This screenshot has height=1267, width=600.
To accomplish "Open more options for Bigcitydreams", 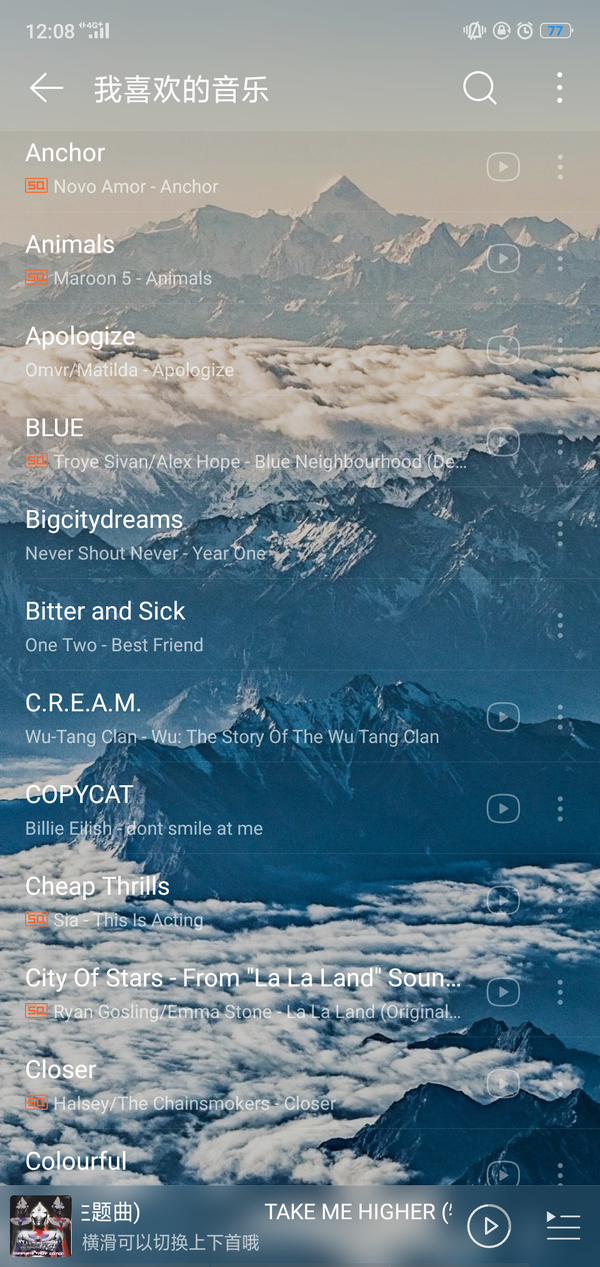I will point(560,534).
